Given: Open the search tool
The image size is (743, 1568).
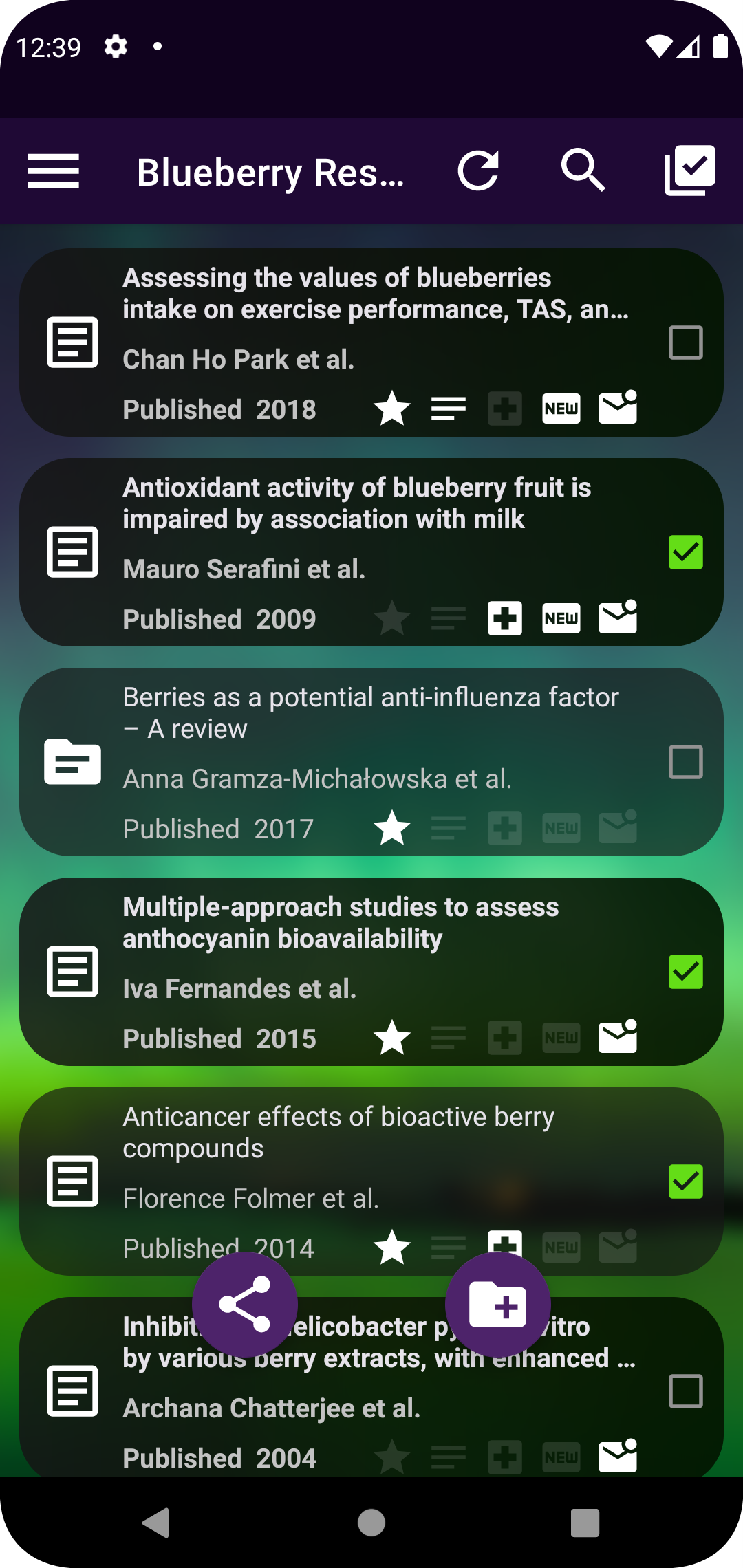Looking at the screenshot, I should tap(583, 171).
